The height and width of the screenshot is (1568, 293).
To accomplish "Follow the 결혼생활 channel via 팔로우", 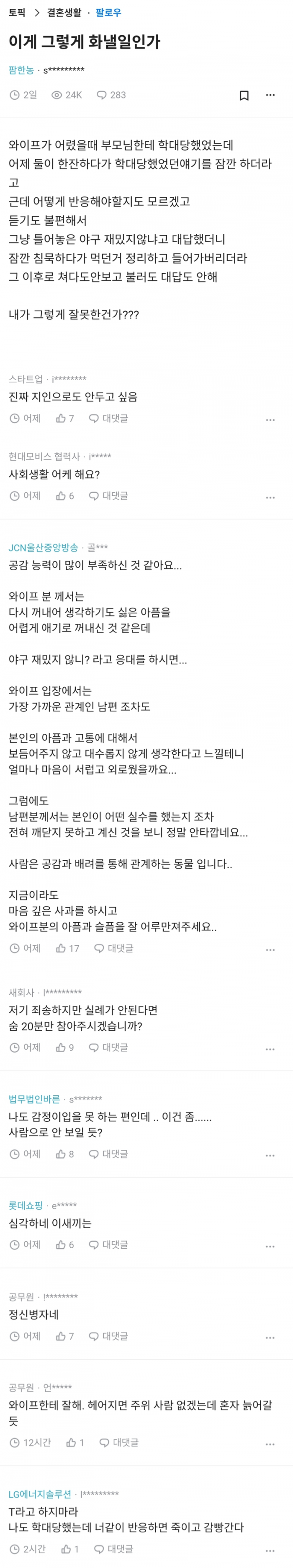I will (108, 12).
